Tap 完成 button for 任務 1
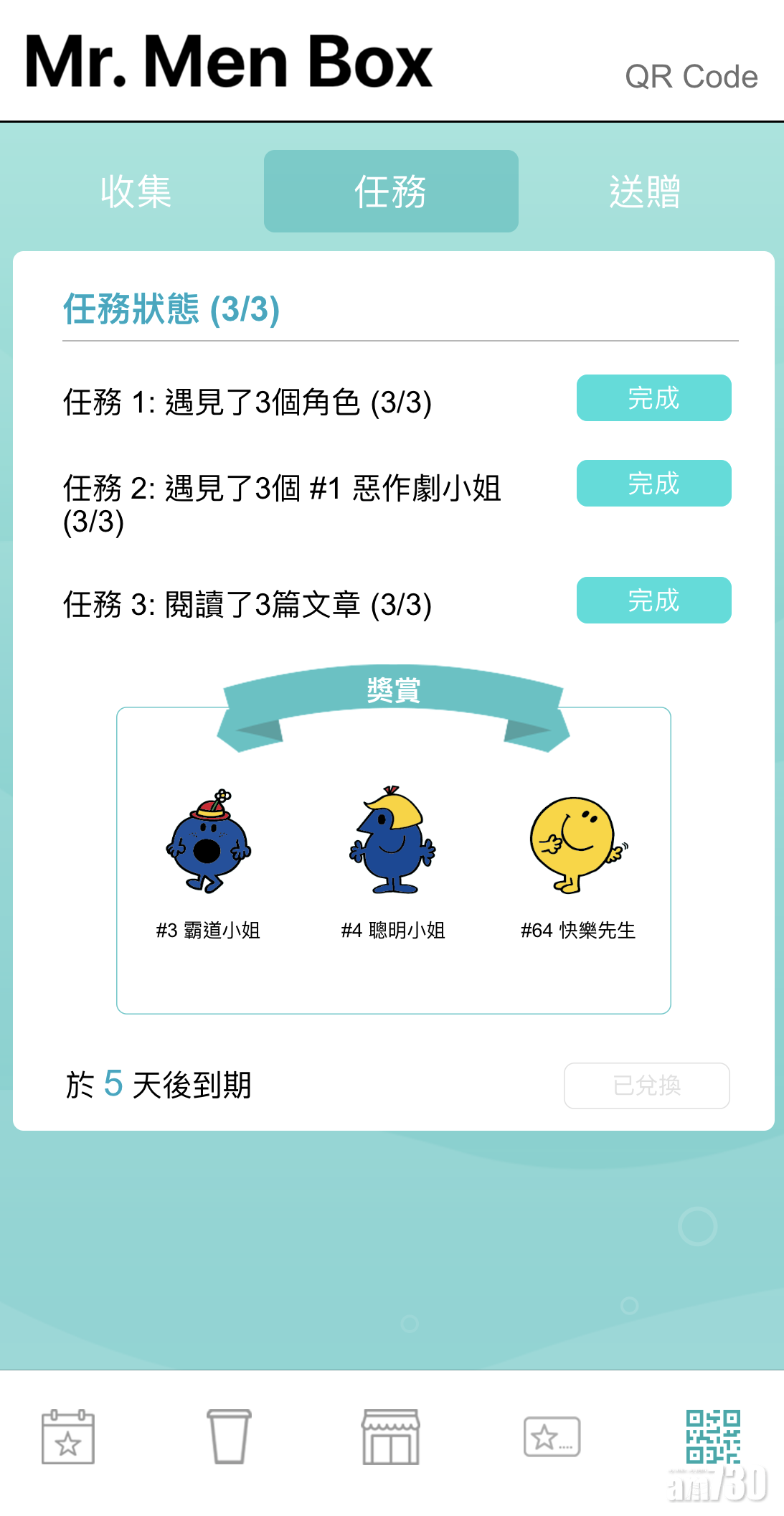 click(x=653, y=398)
